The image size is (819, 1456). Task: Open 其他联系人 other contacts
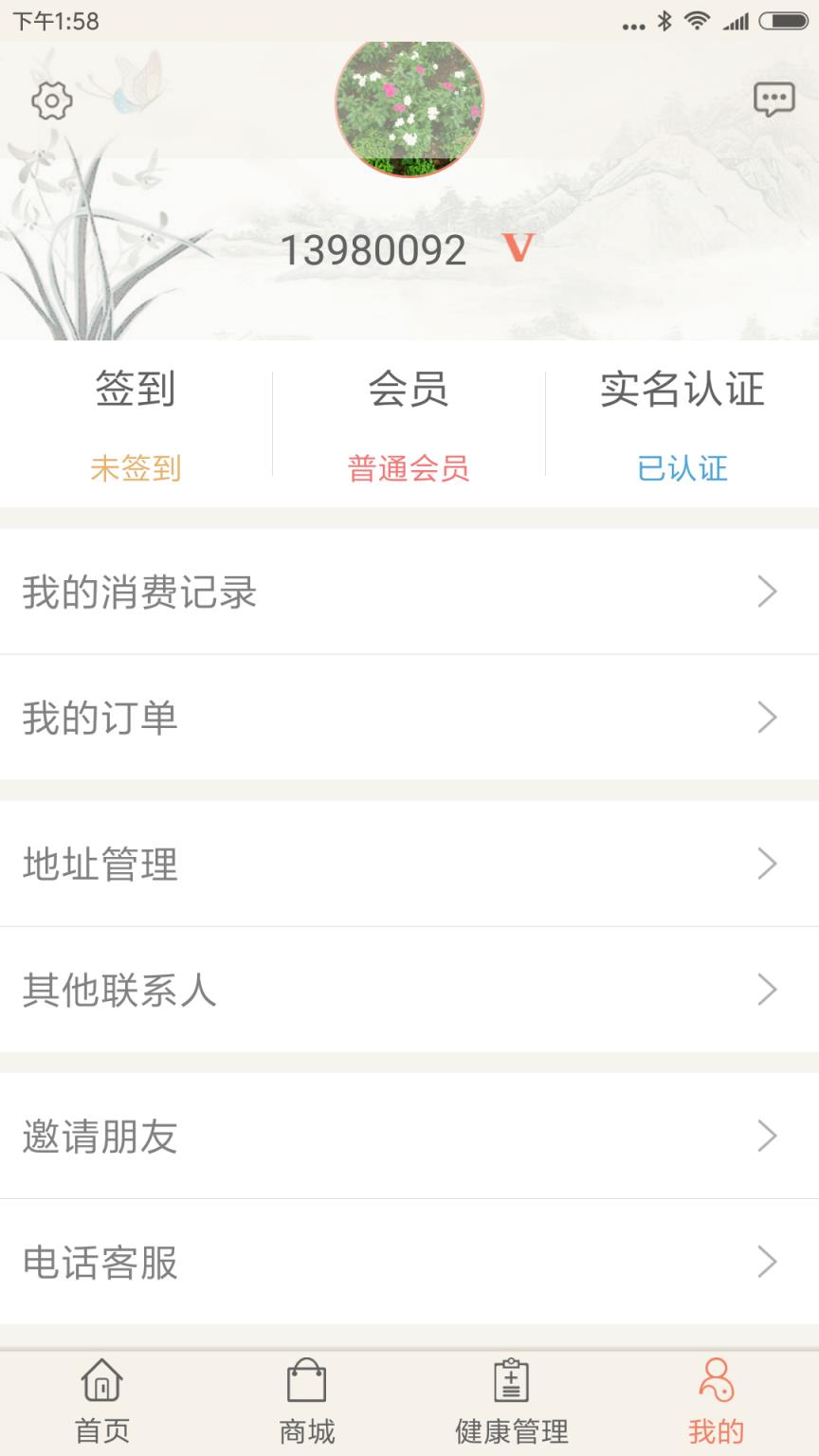[x=409, y=990]
